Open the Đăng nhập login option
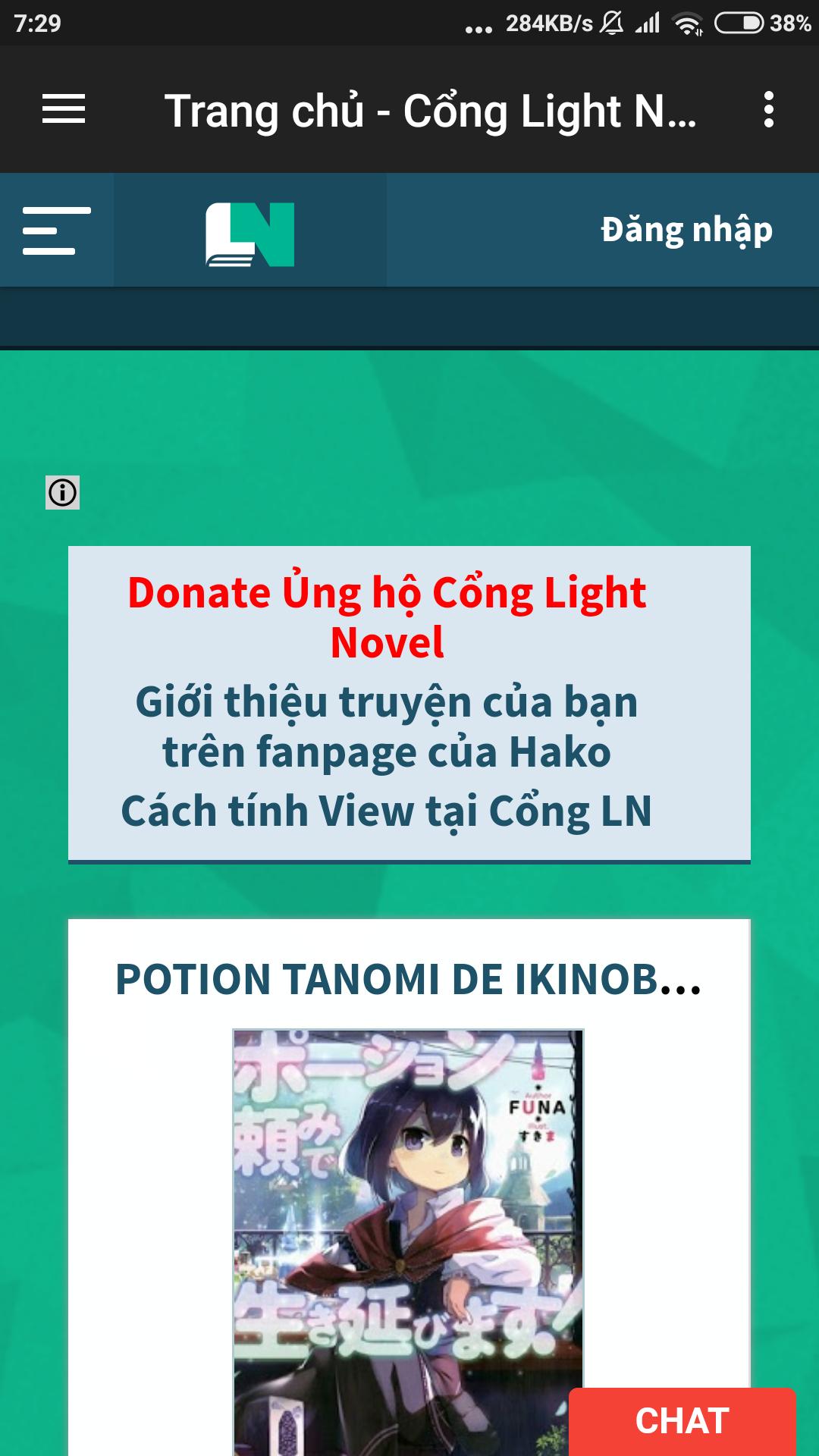 [685, 230]
